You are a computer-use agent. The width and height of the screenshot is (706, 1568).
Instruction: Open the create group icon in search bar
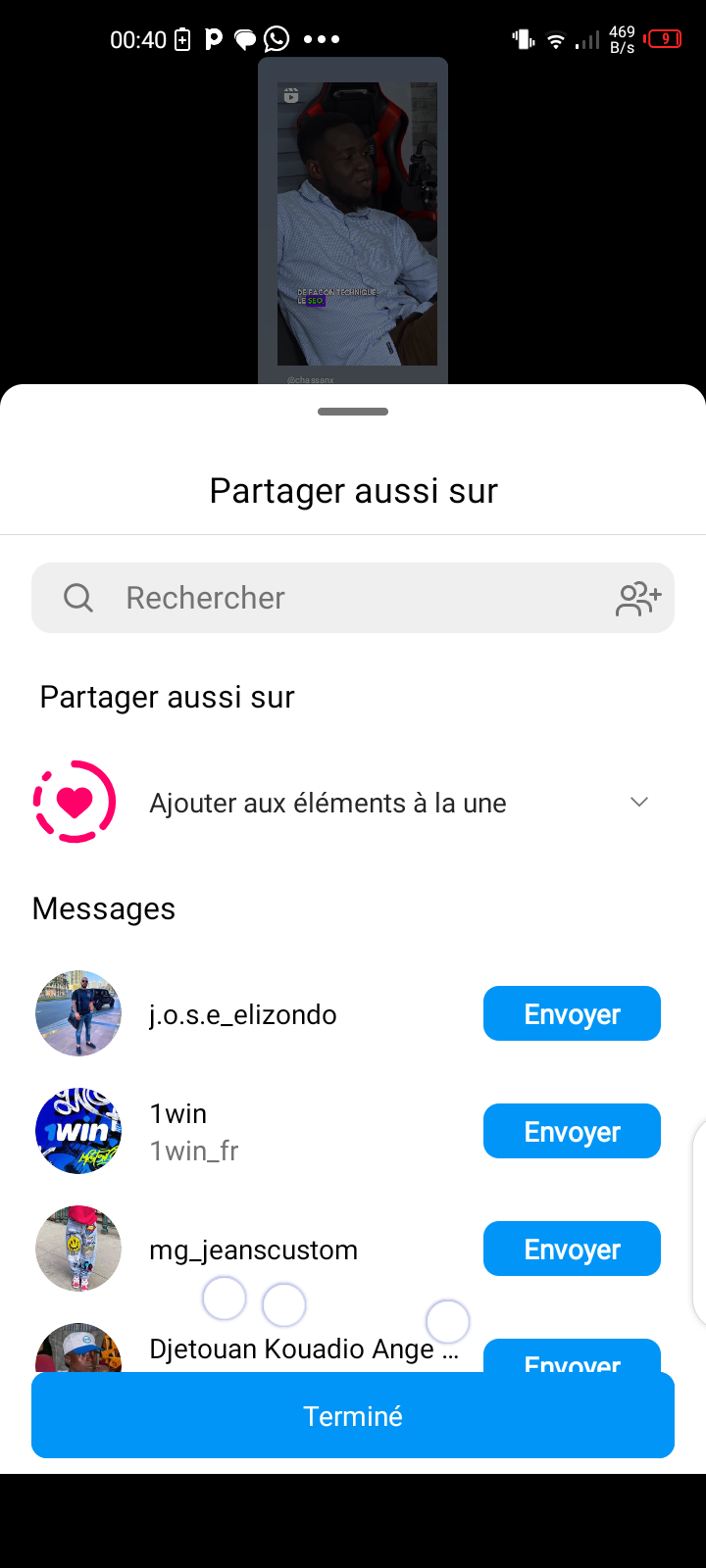(638, 598)
